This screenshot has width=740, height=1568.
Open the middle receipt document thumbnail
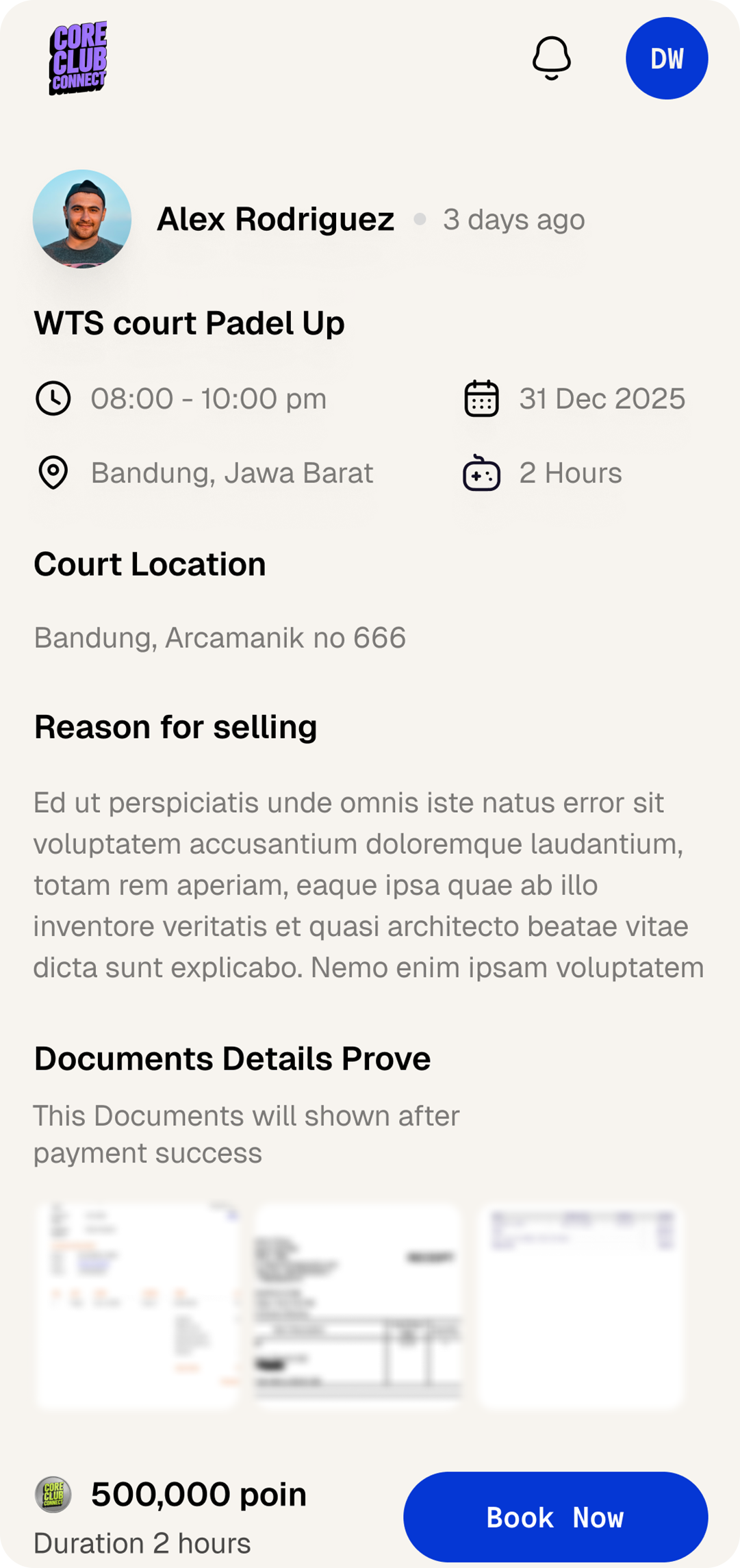[358, 1306]
